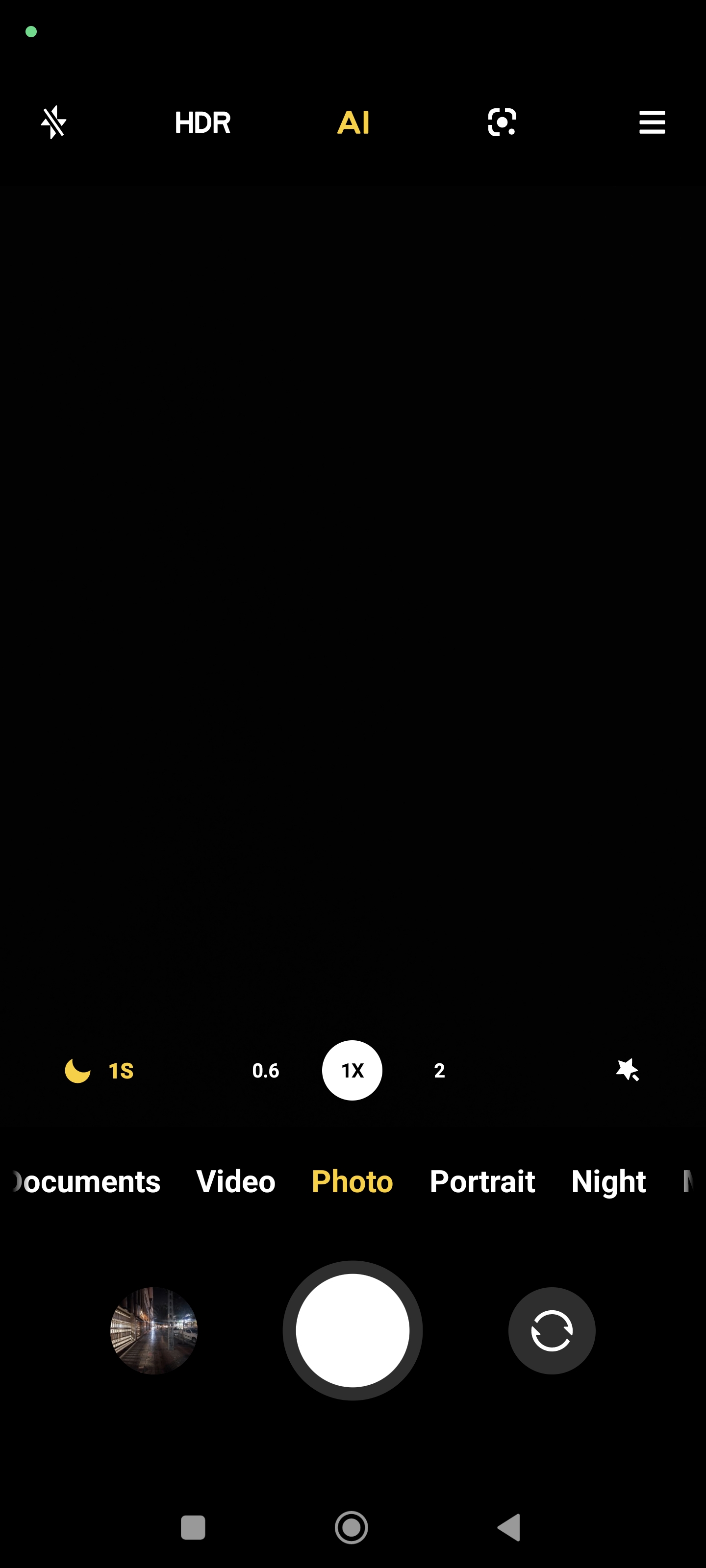Zoom in to 2x
Image resolution: width=706 pixels, height=1568 pixels.
439,1070
